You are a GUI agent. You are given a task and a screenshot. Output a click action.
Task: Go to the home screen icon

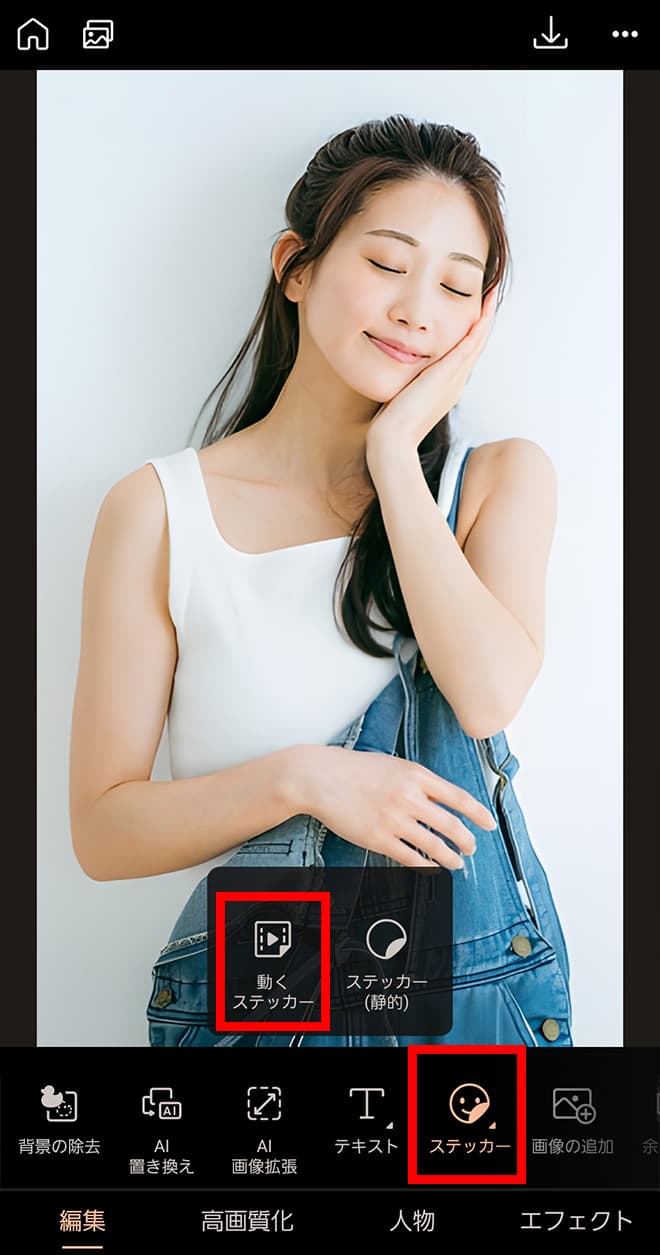(x=33, y=35)
